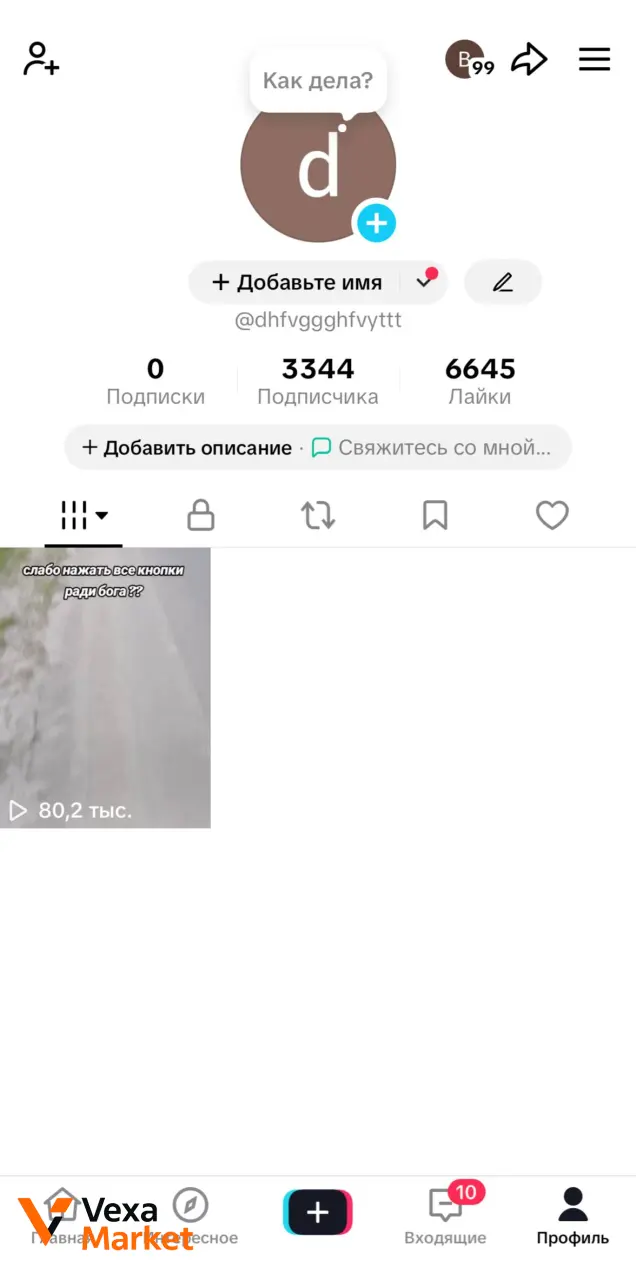Open the hamburger menu

click(x=594, y=59)
